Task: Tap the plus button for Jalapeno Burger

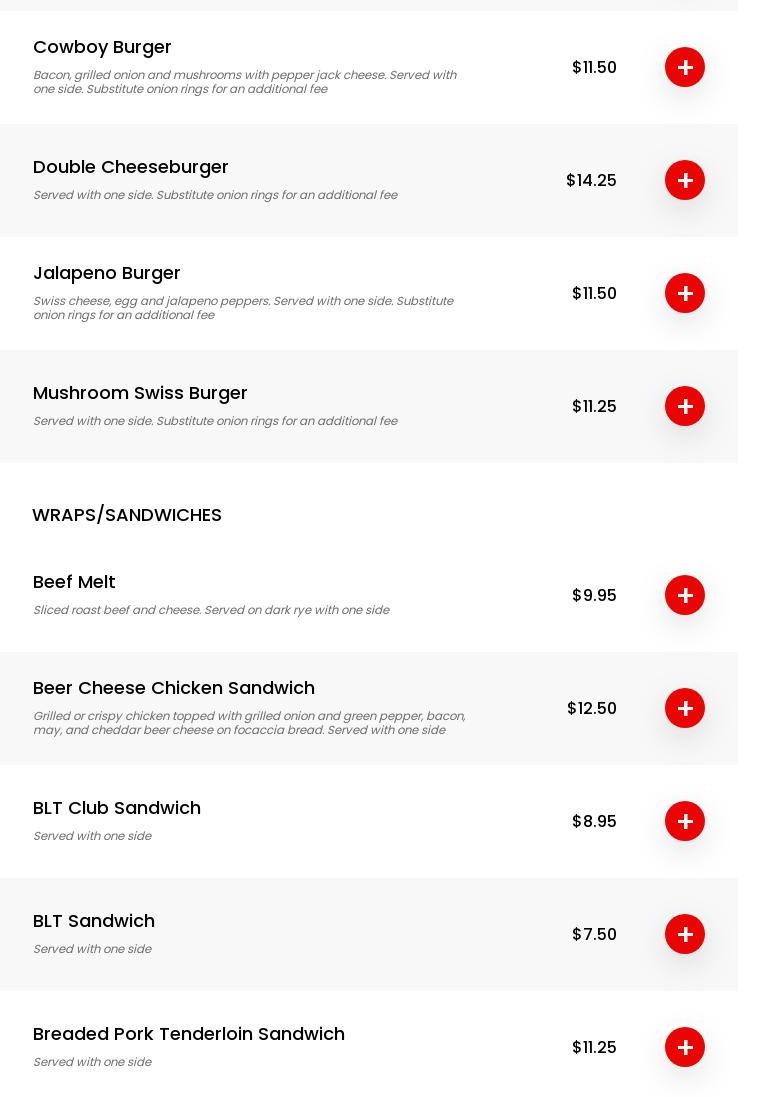Action: click(685, 293)
